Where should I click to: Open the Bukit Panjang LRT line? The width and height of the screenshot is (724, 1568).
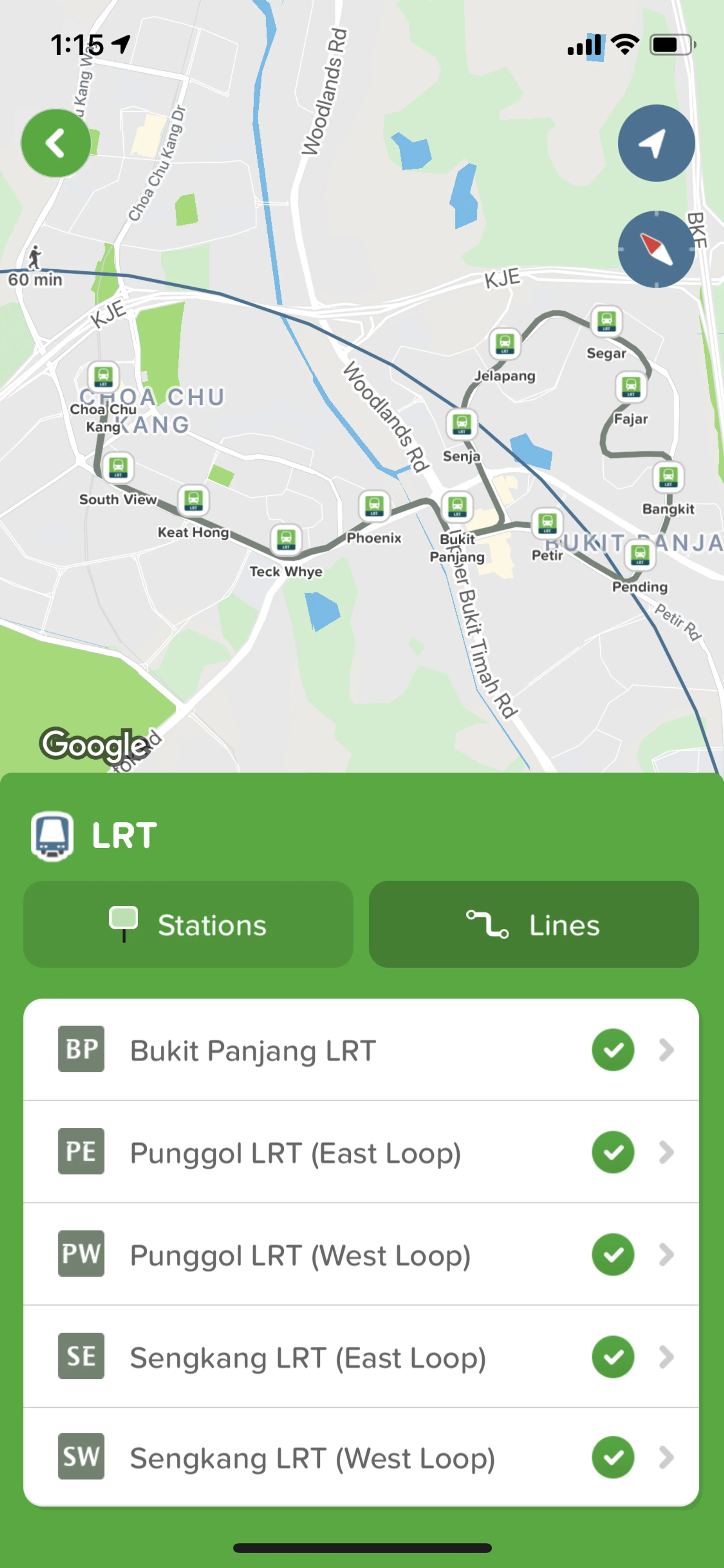click(x=361, y=1050)
